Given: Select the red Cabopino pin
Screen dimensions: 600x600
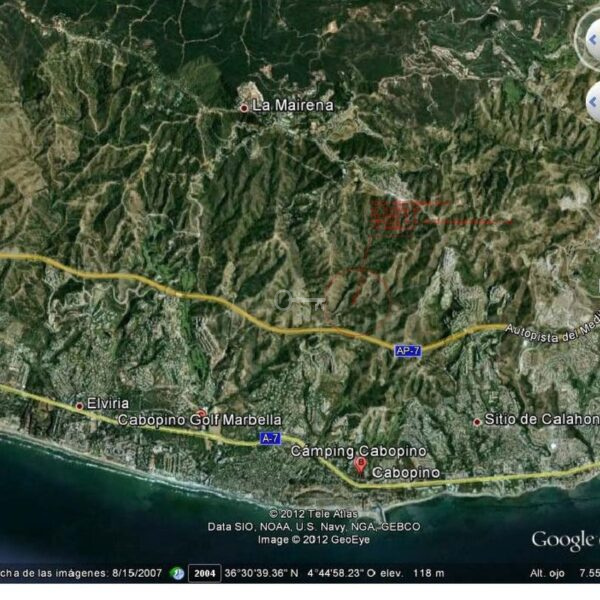Looking at the screenshot, I should click(361, 466).
